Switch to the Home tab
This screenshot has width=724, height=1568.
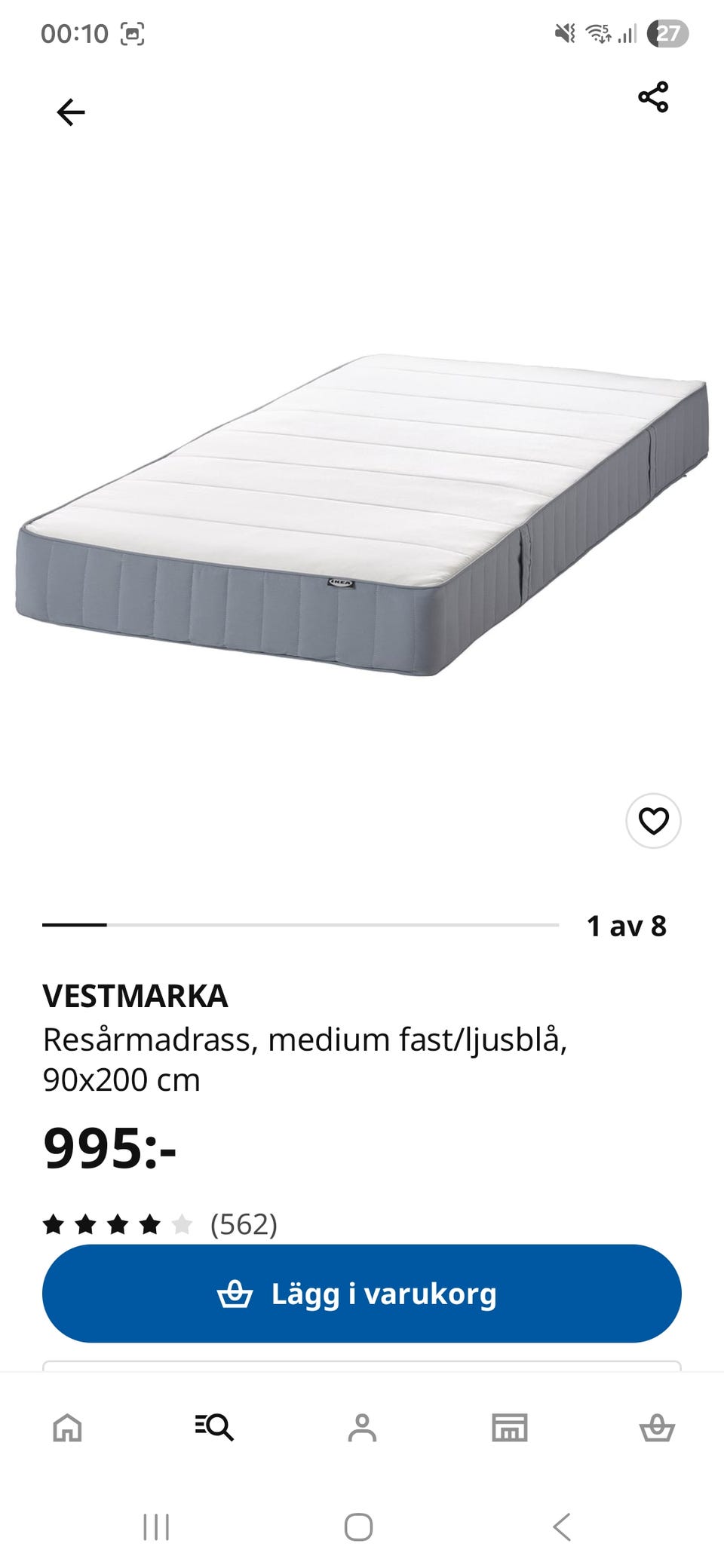pos(67,1427)
